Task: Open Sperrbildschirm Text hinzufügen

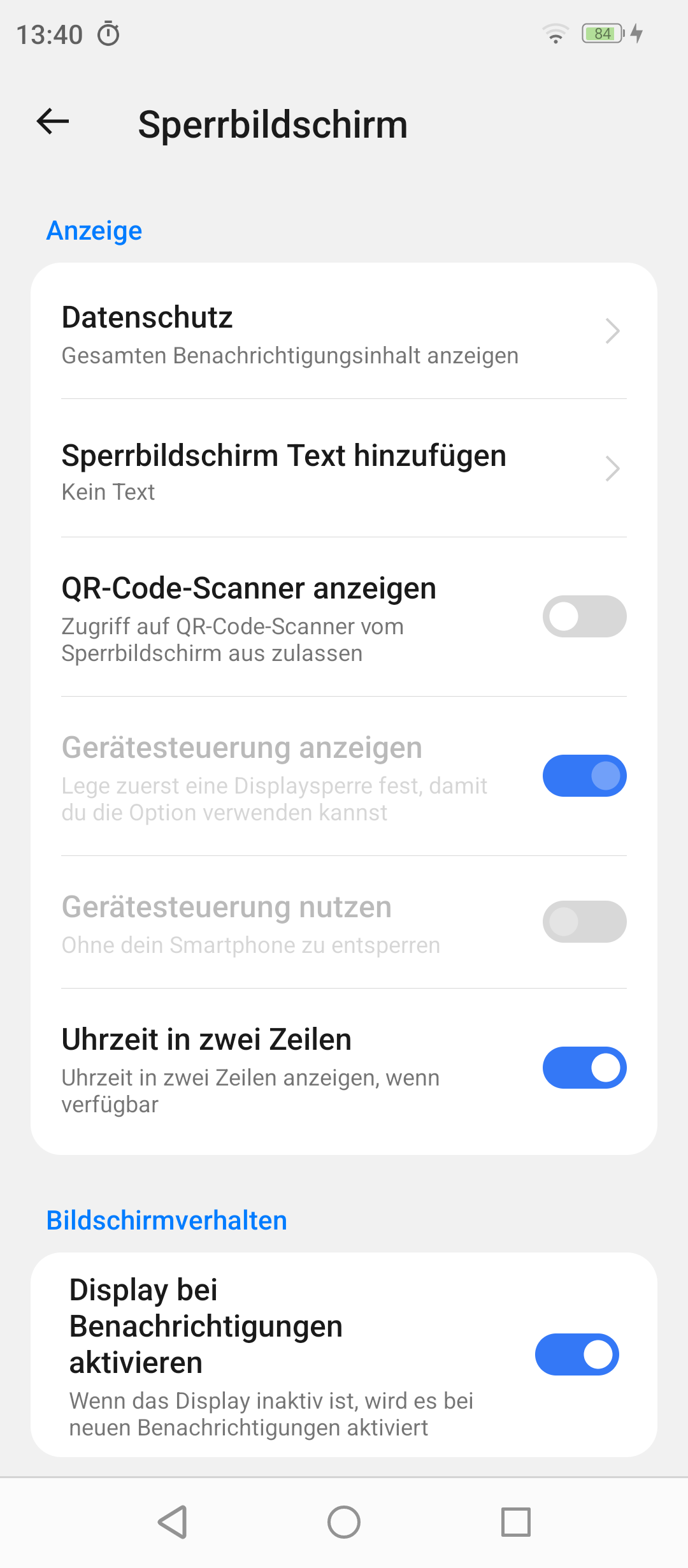Action: pyautogui.click(x=344, y=468)
